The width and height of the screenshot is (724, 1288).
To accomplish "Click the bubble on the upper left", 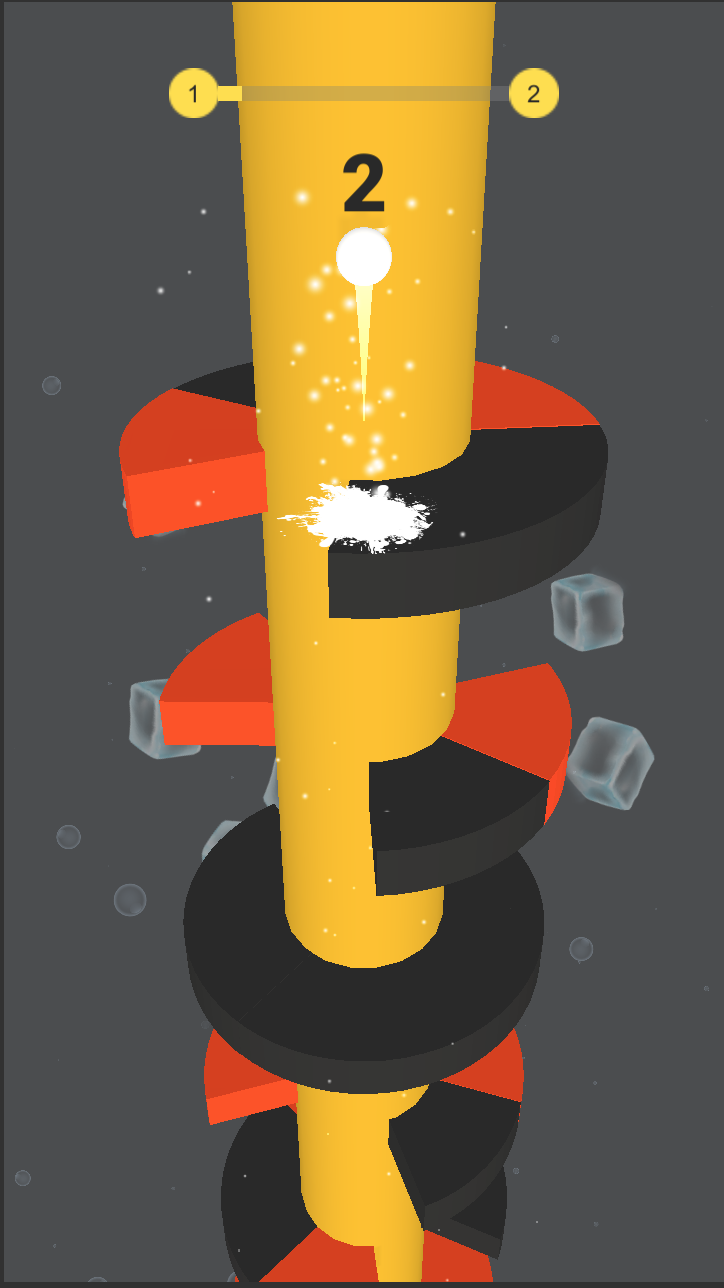I will pos(51,385).
